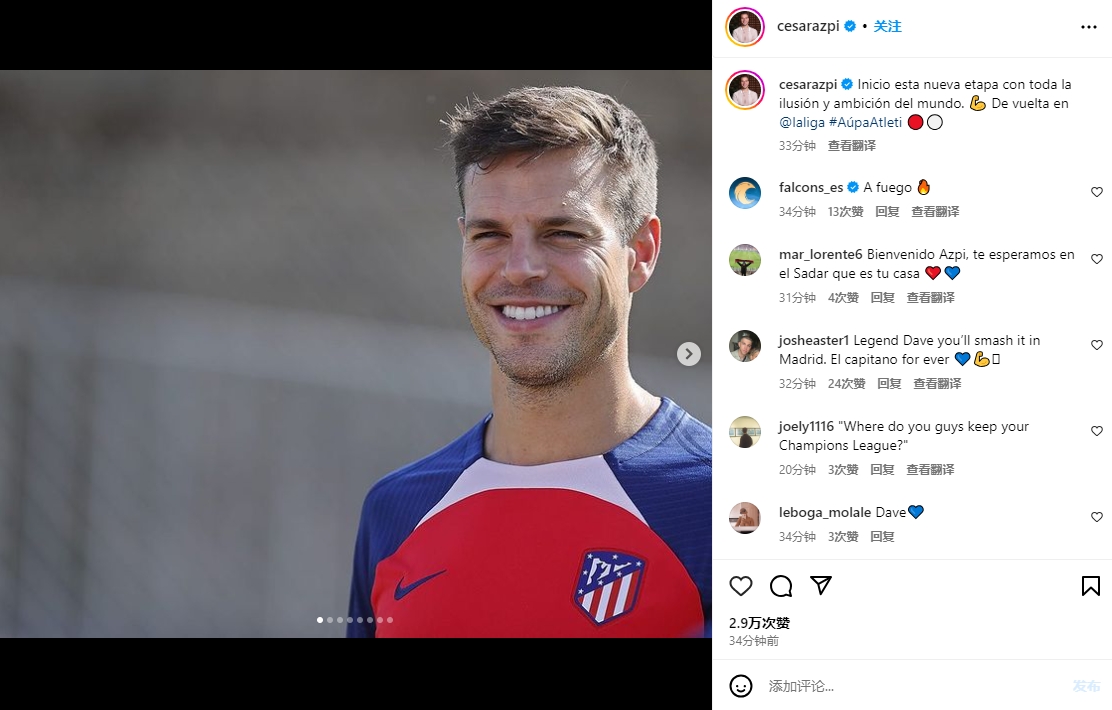
Task: Focus the 添加评论 comment field
Action: pyautogui.click(x=900, y=686)
